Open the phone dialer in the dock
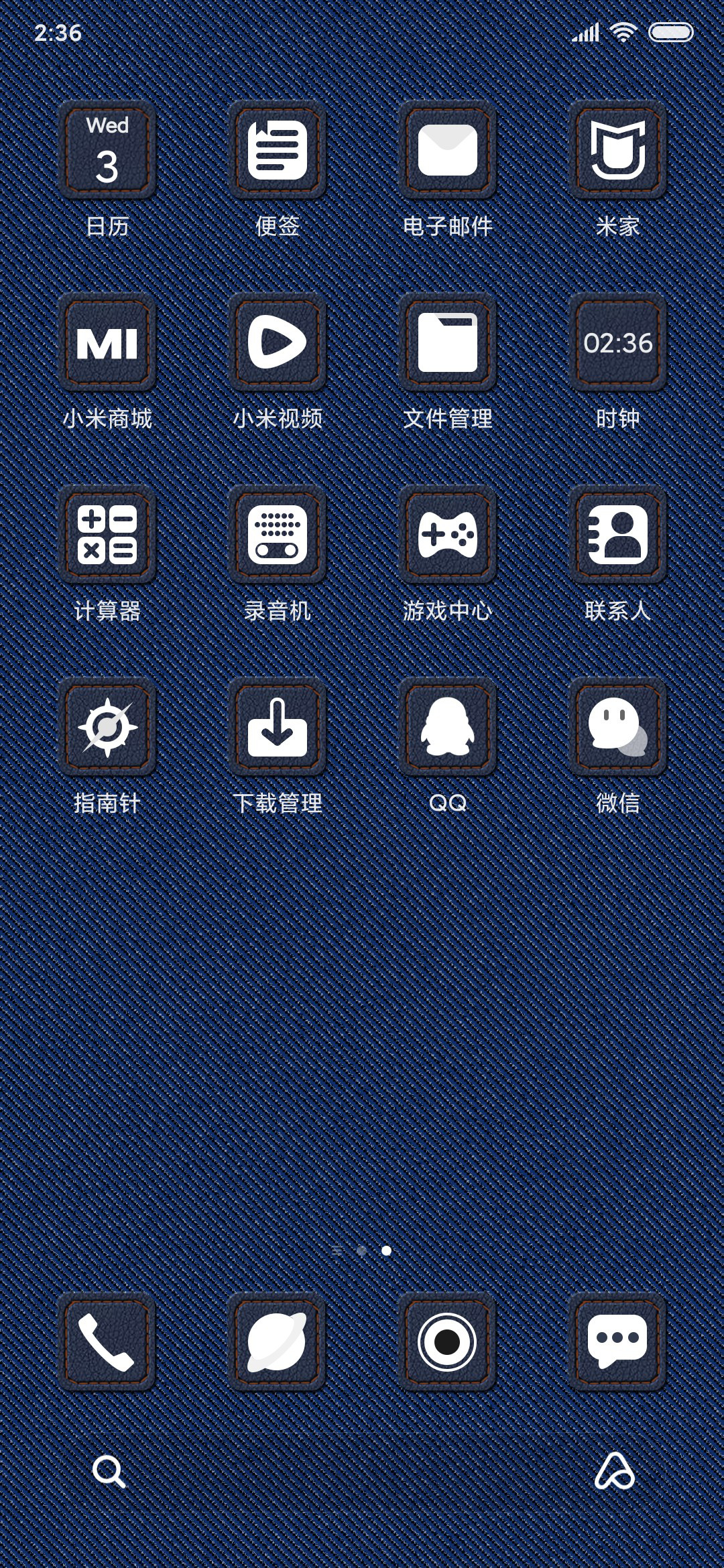This screenshot has width=724, height=1568. 107,1342
